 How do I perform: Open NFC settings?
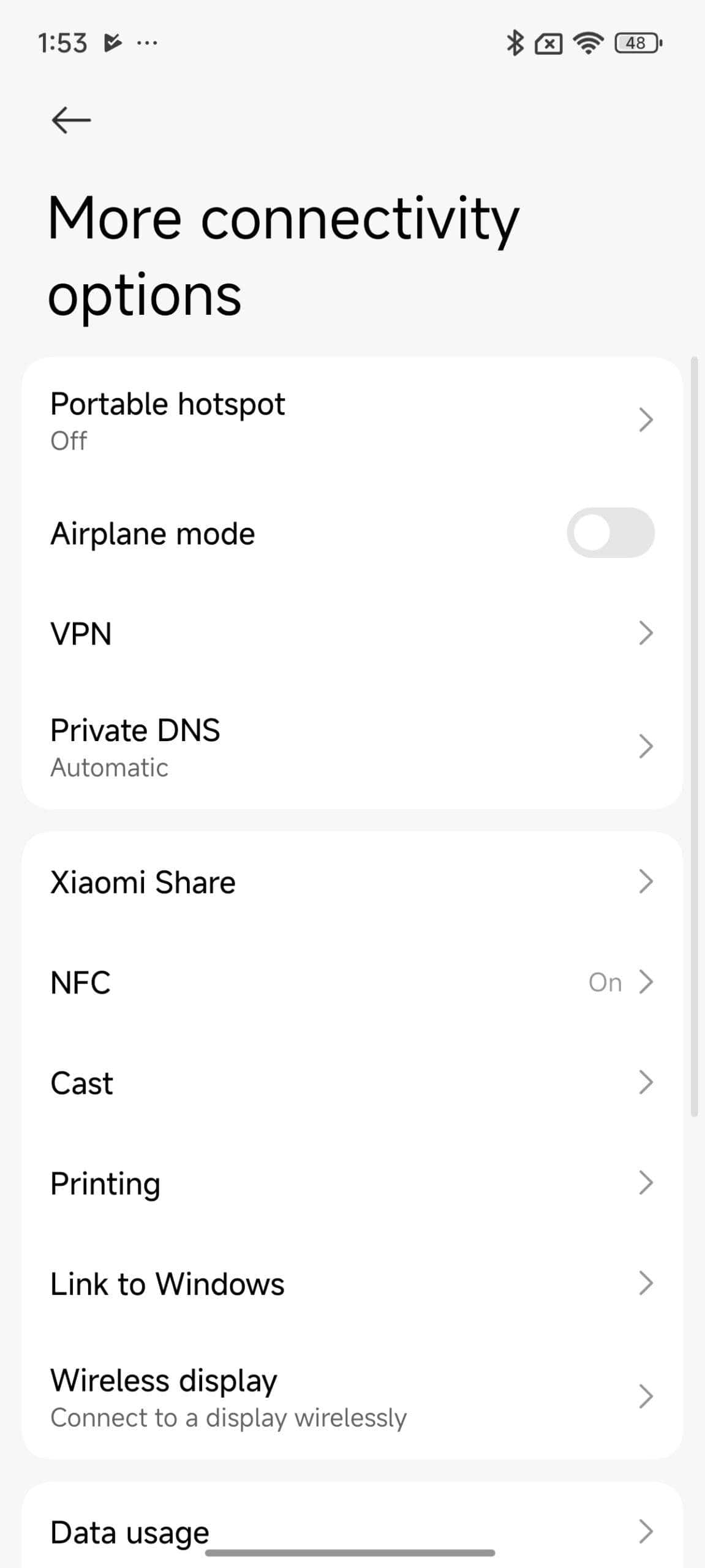352,982
